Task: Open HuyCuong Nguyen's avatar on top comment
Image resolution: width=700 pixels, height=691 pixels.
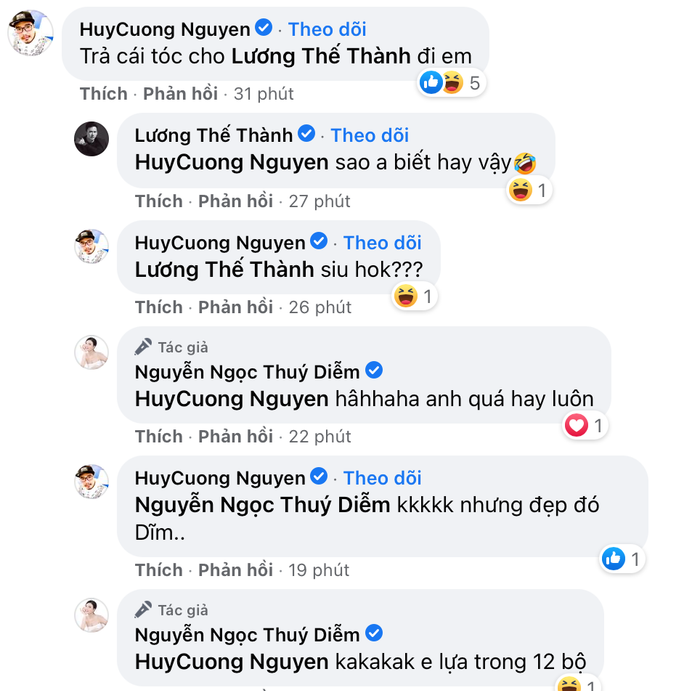Action: (30, 33)
